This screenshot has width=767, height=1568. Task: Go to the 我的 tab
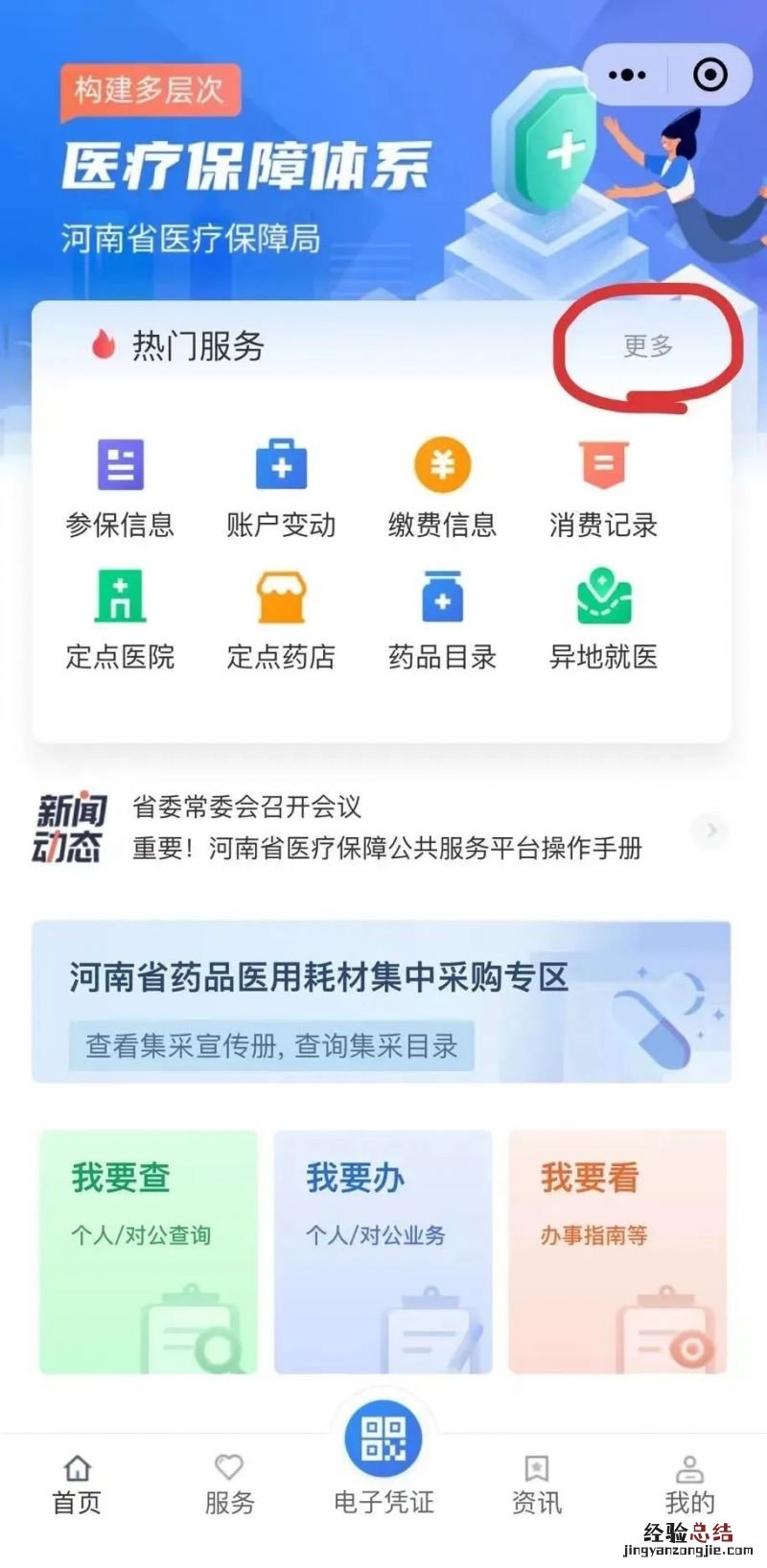(x=689, y=1484)
